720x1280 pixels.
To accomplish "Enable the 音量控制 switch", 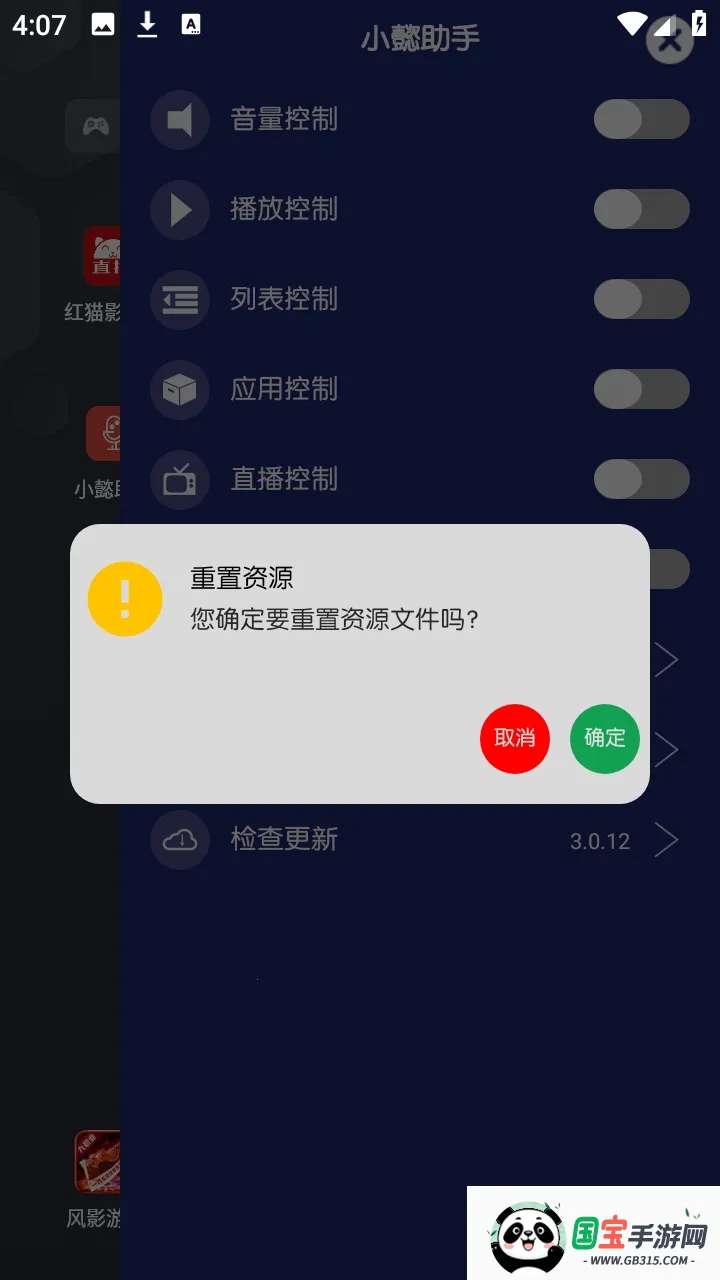I will tap(641, 119).
